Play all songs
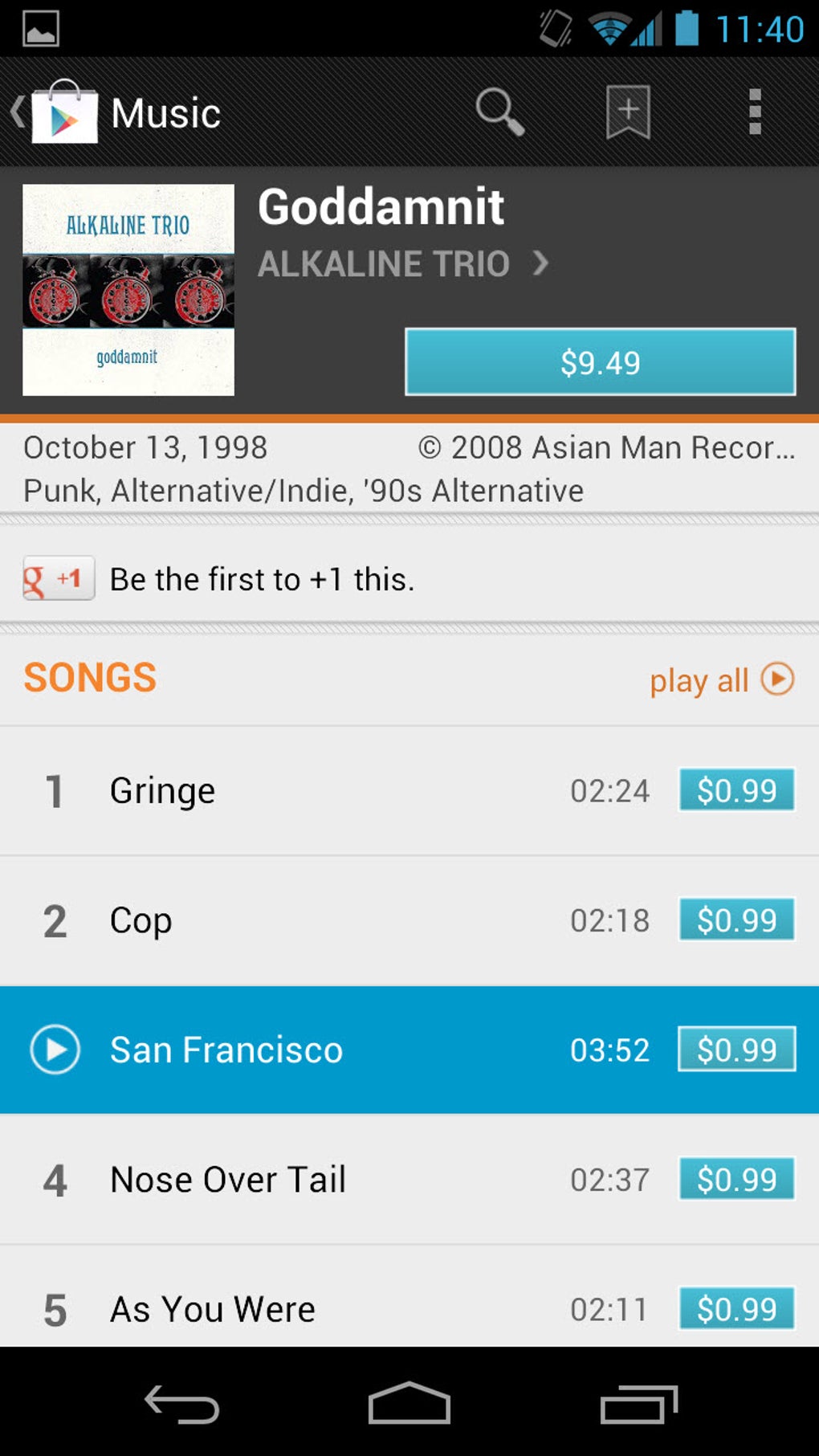Viewport: 819px width, 1456px height. point(720,679)
